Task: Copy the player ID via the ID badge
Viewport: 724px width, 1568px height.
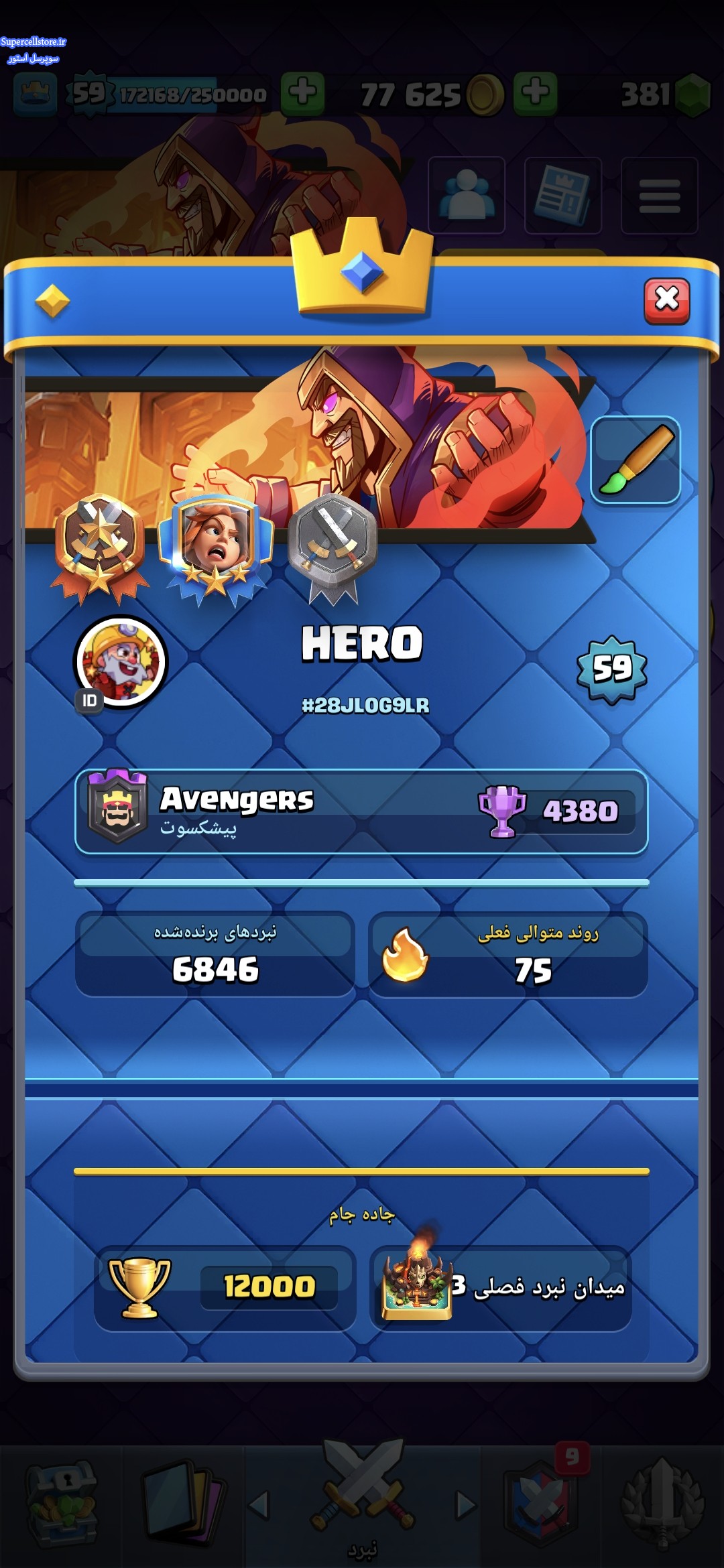Action: (90, 701)
